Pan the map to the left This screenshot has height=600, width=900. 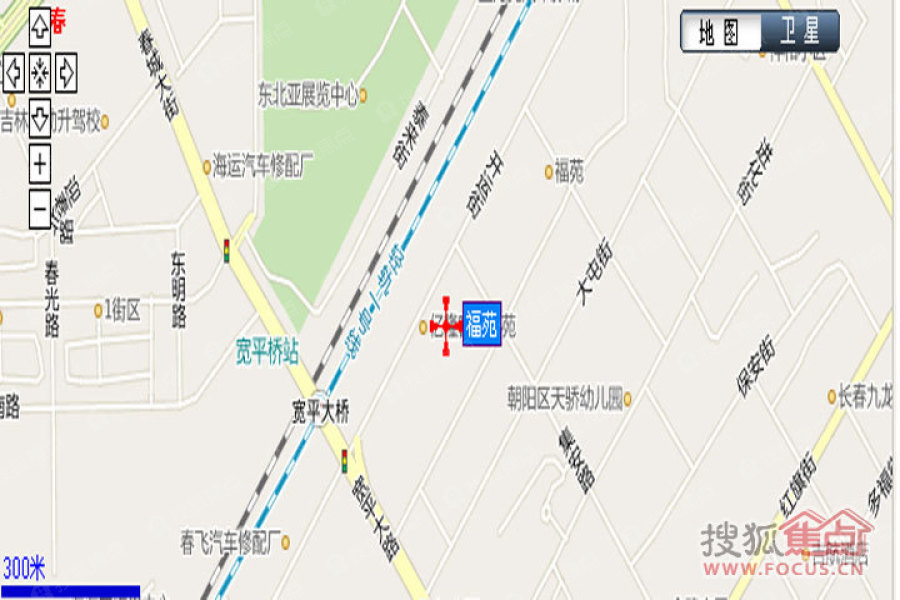pos(13,72)
